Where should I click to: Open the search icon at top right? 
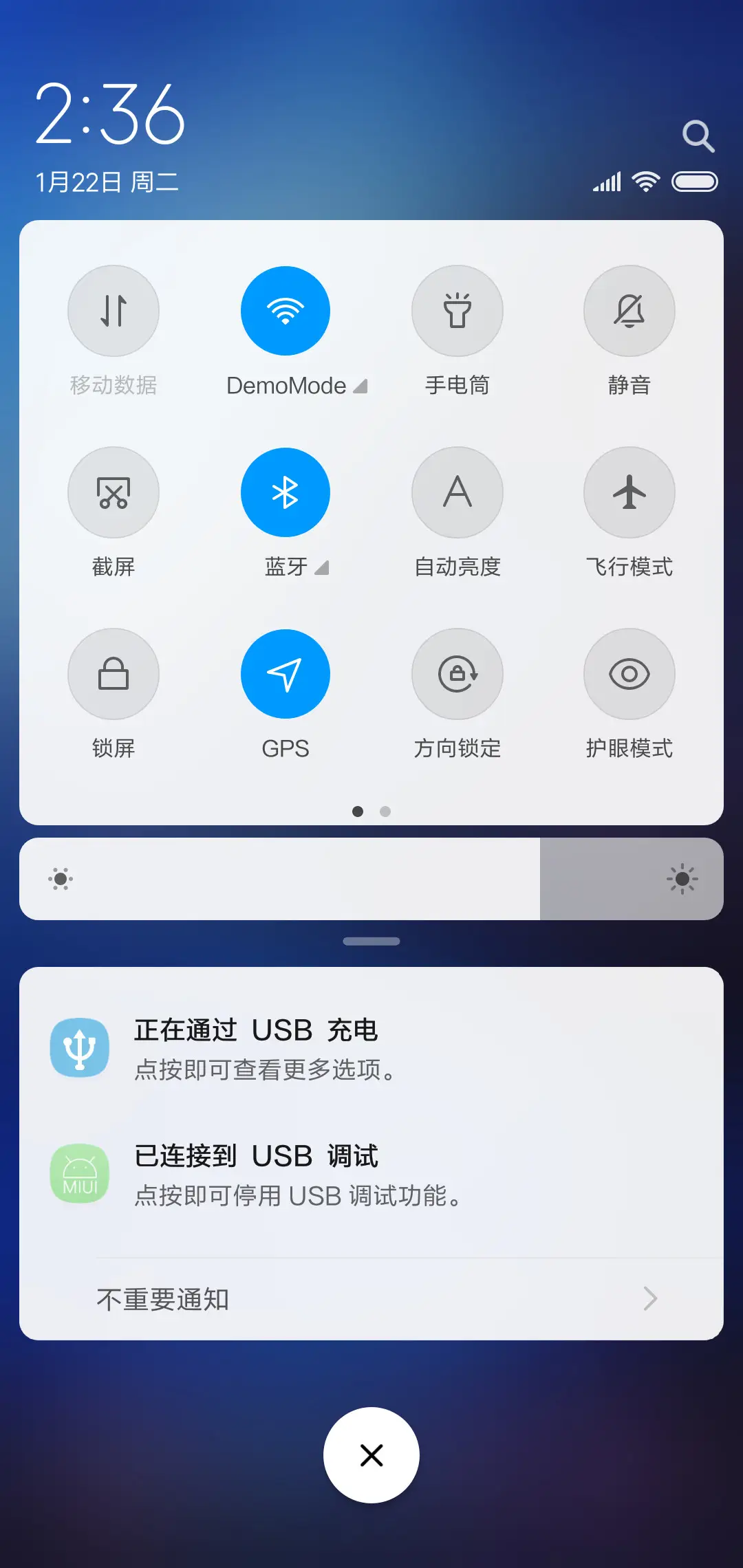pyautogui.click(x=699, y=135)
